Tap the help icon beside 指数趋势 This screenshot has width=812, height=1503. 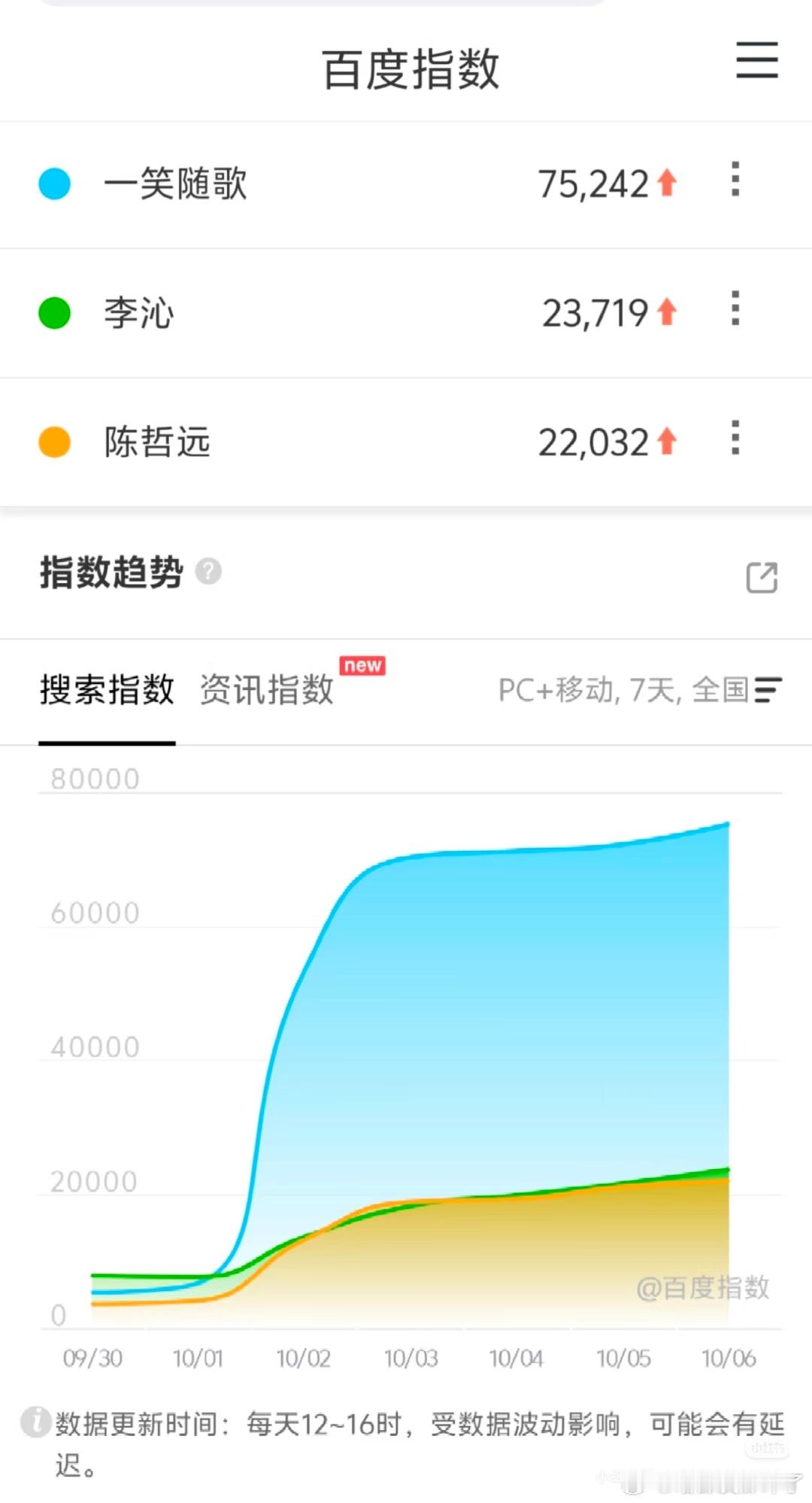[x=208, y=572]
